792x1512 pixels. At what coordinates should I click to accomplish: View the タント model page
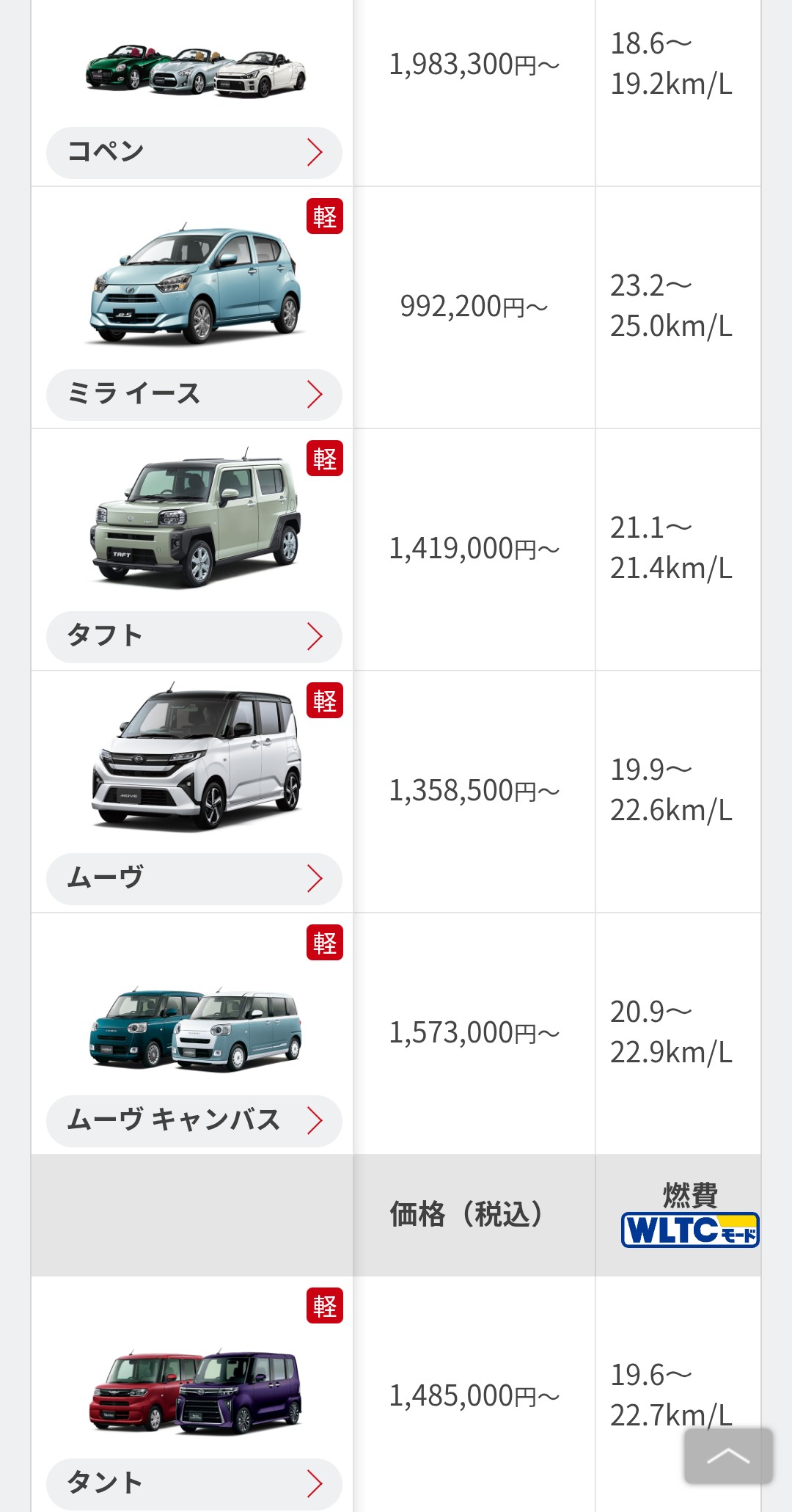tap(194, 1483)
